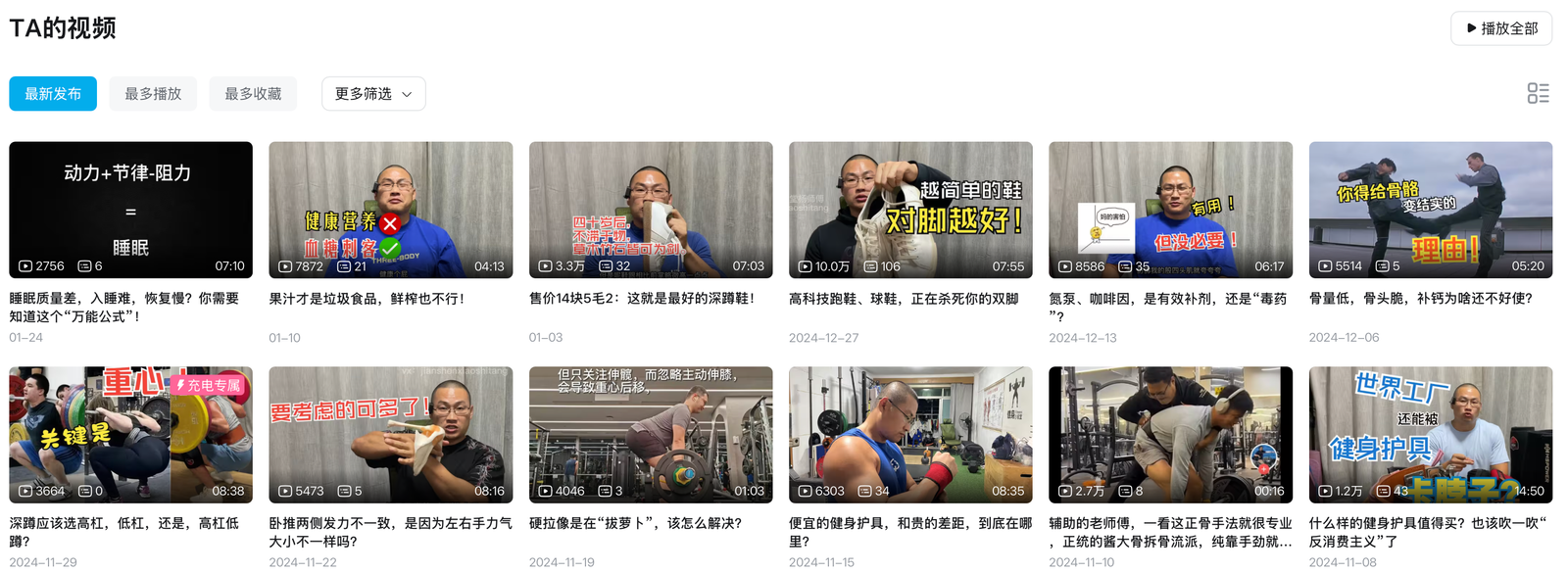Expand the 更多筛选 dropdown
1568x573 pixels.
(373, 94)
